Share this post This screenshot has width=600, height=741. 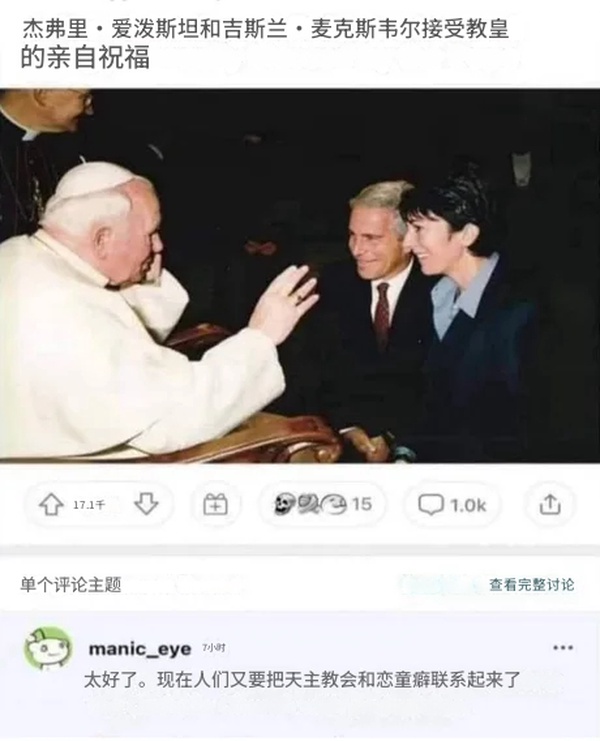tap(550, 505)
